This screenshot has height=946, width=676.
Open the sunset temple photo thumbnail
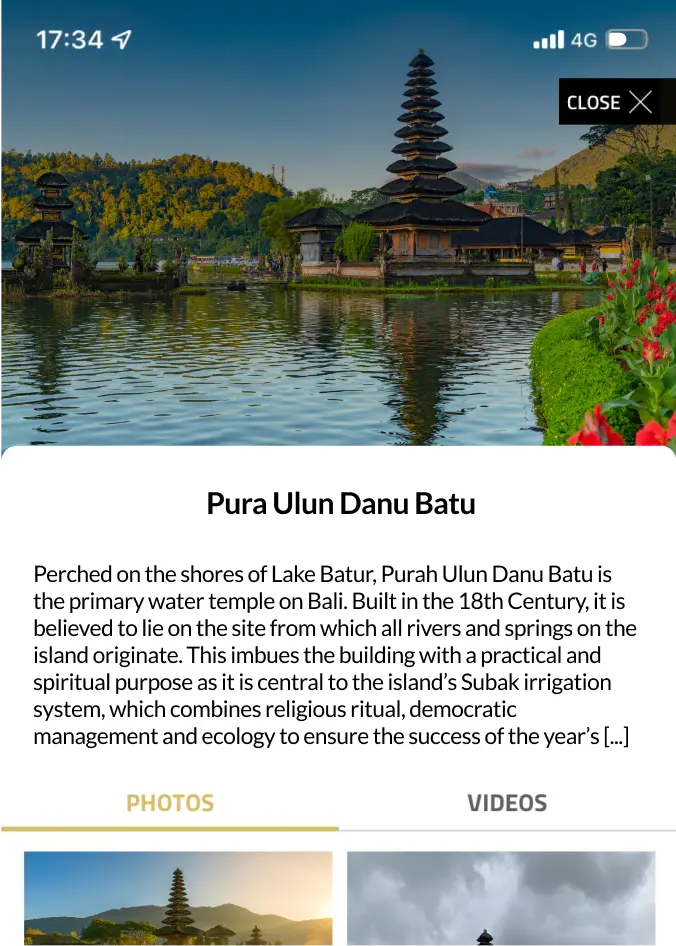coord(178,898)
